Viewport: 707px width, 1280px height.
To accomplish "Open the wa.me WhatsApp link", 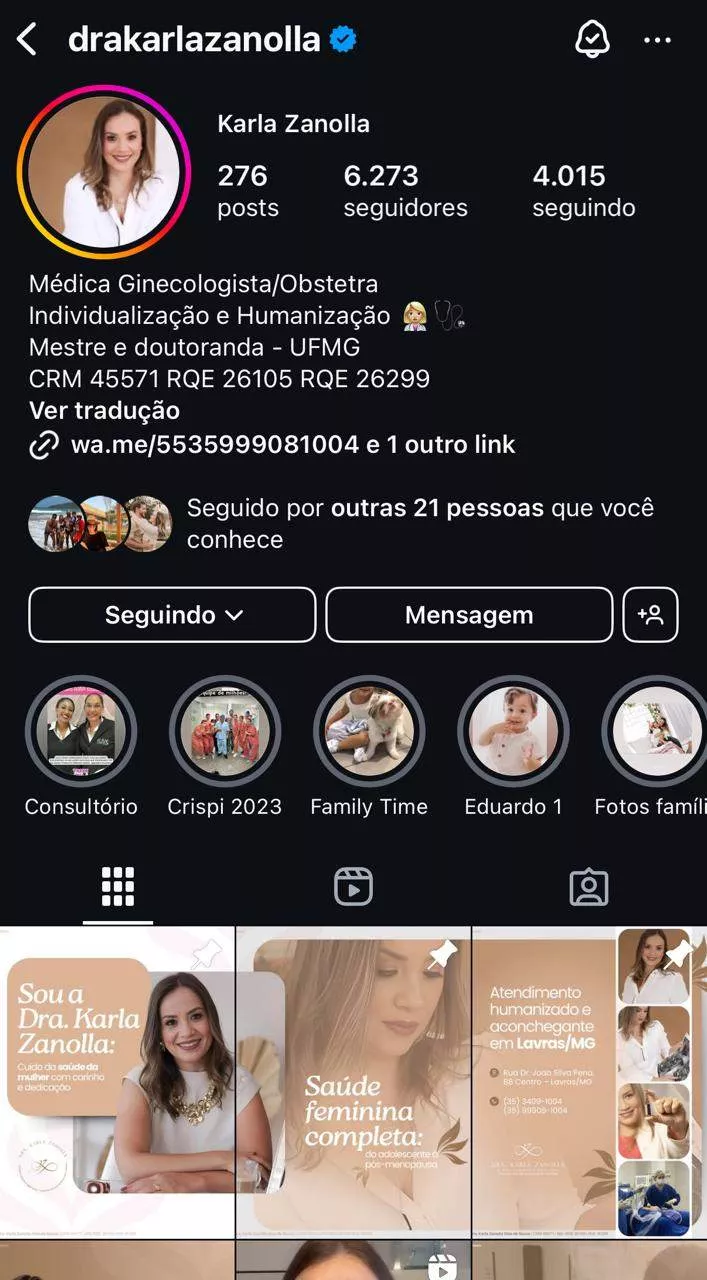I will click(x=214, y=444).
